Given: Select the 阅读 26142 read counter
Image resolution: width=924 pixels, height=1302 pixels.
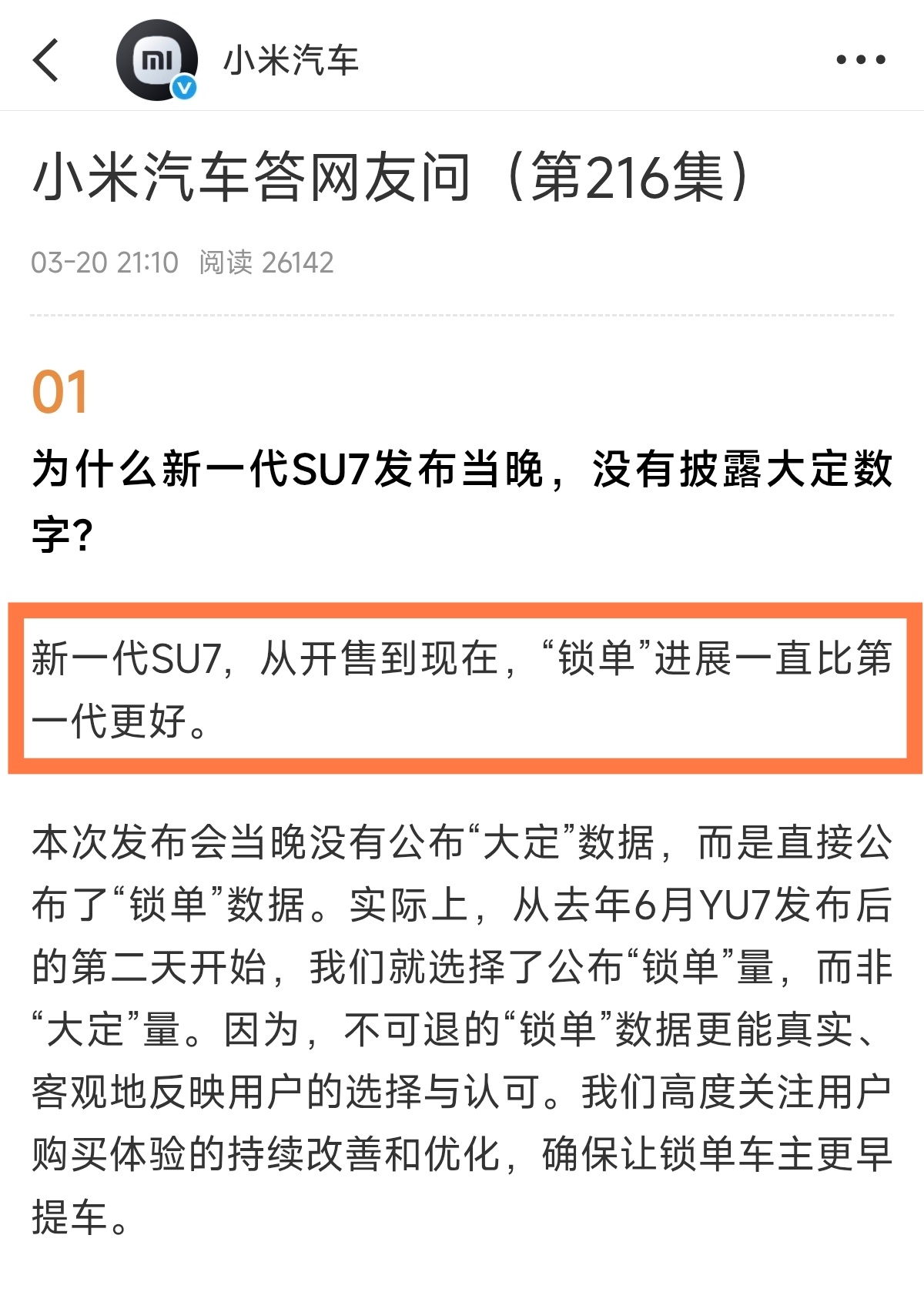Looking at the screenshot, I should point(266,262).
